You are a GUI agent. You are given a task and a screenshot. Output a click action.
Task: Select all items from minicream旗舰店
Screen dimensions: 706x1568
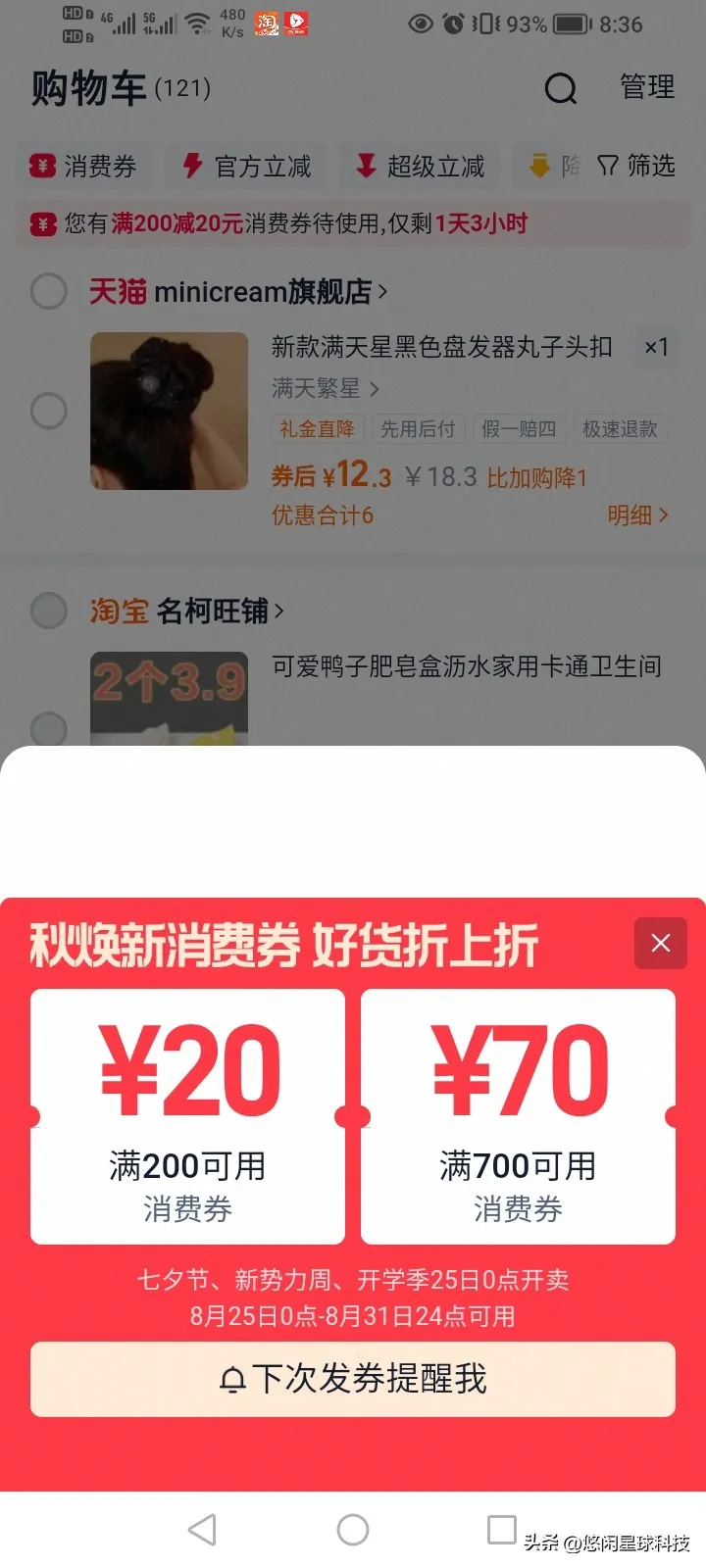49,291
